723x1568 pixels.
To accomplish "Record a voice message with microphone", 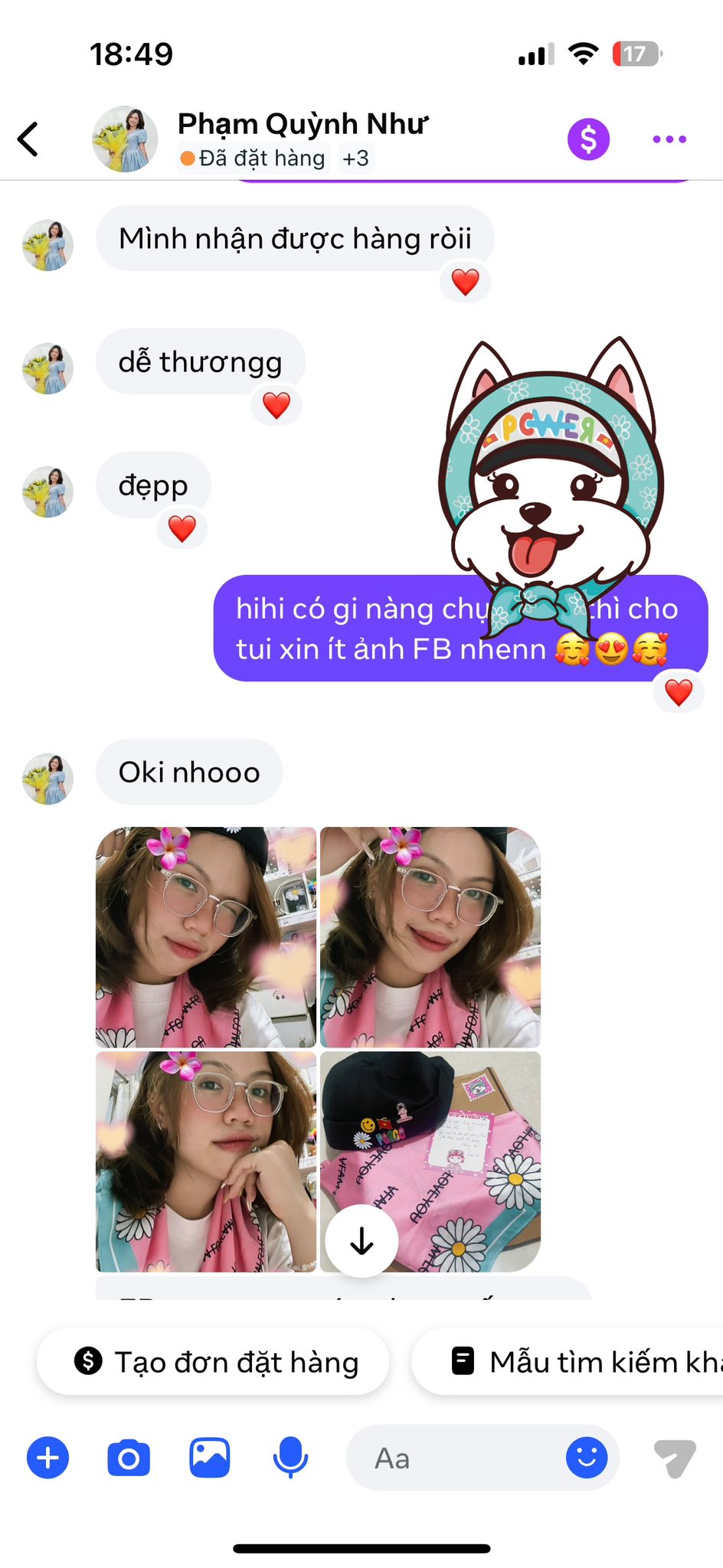I will pos(291,1458).
